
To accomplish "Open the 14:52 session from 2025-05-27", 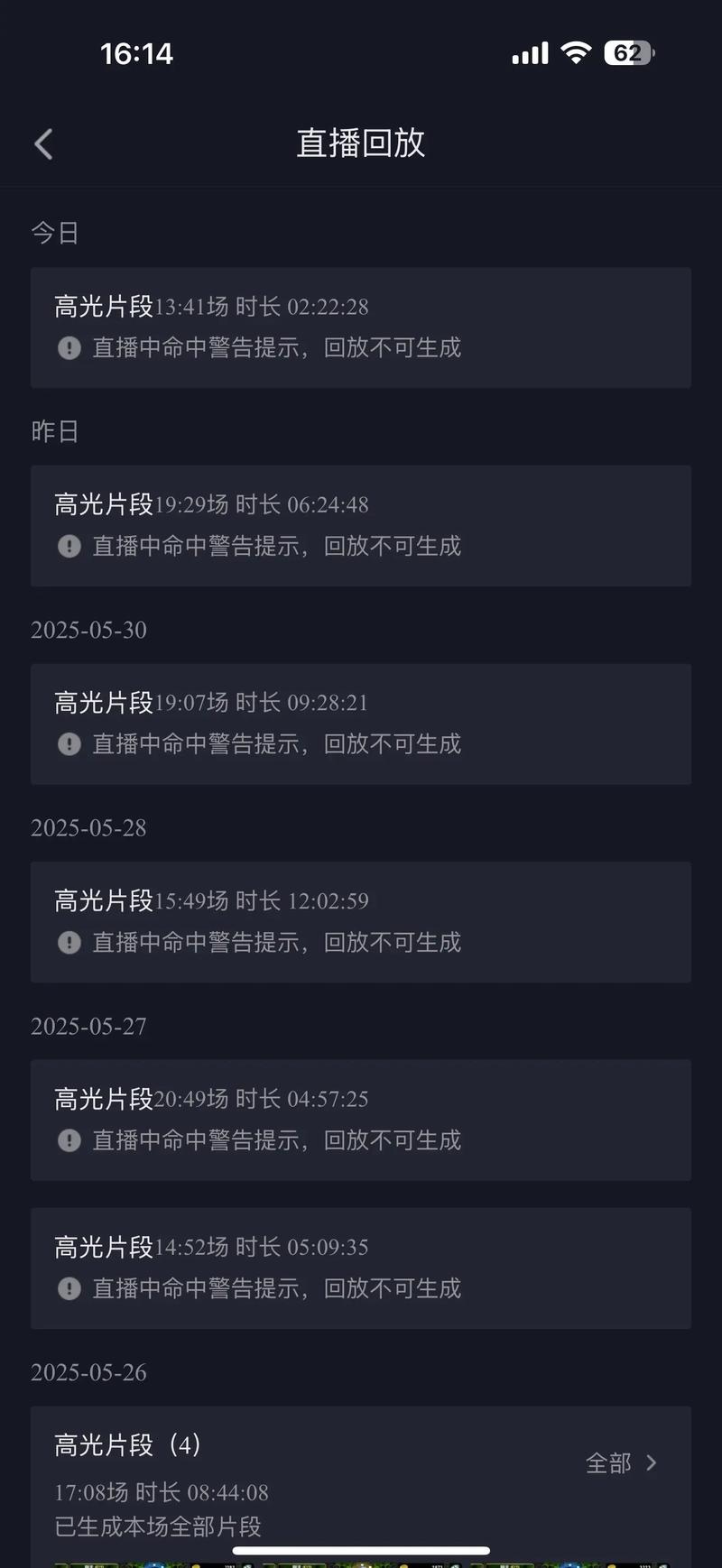I will tap(361, 1268).
